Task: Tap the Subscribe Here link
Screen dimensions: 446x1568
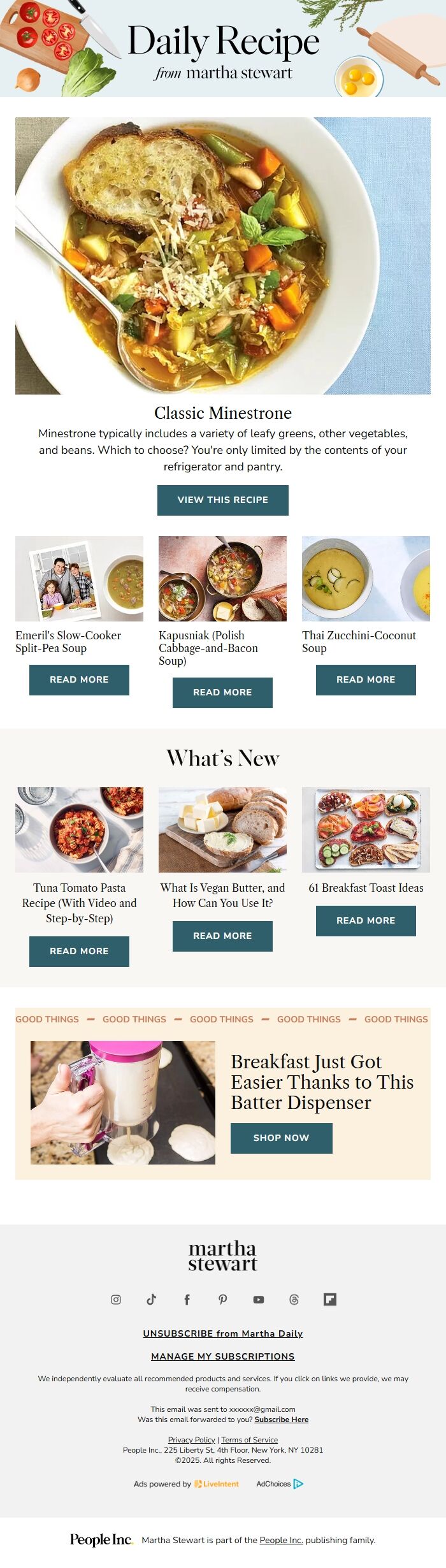Action: click(281, 1419)
